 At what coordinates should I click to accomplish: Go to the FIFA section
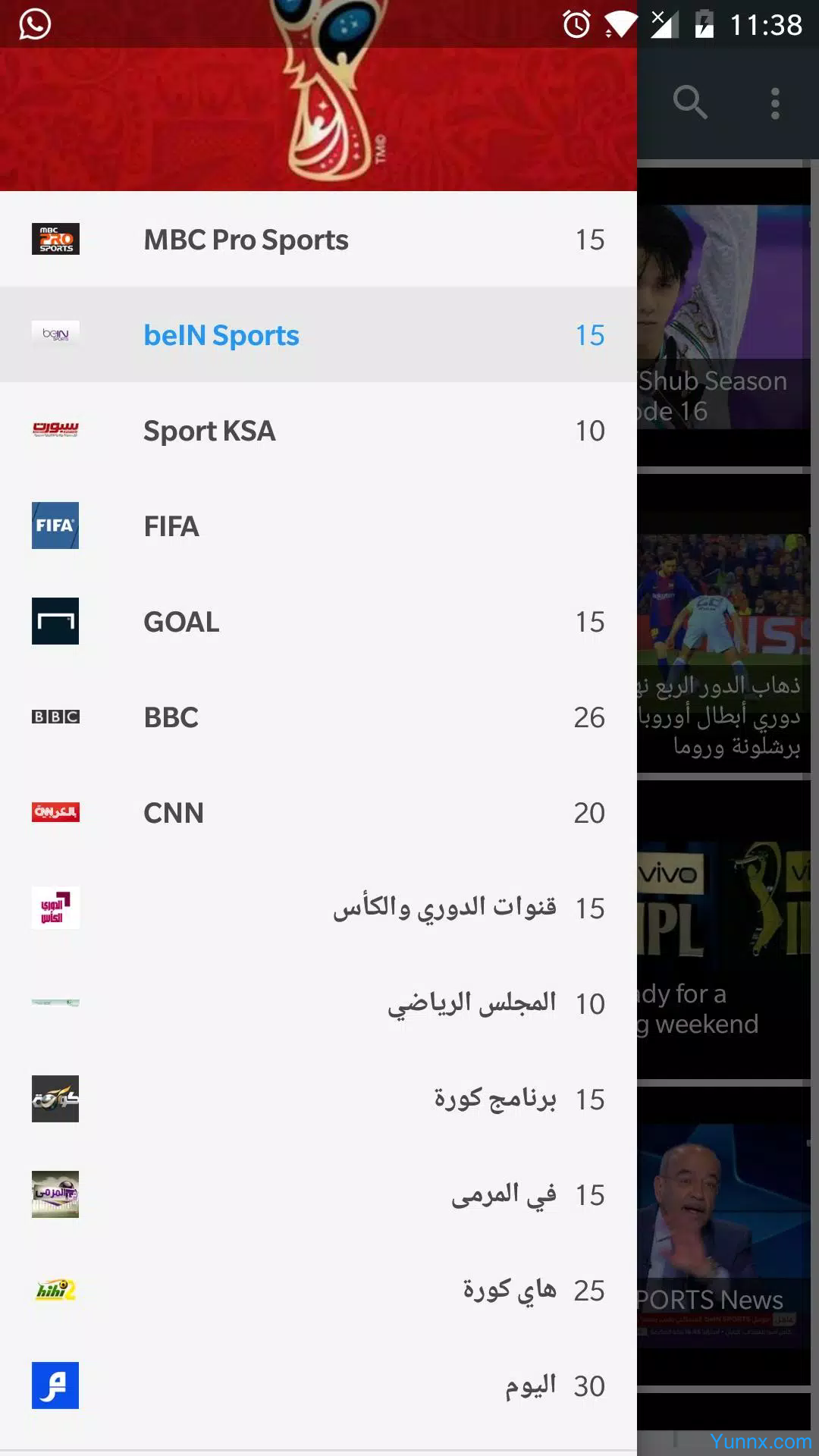click(318, 526)
